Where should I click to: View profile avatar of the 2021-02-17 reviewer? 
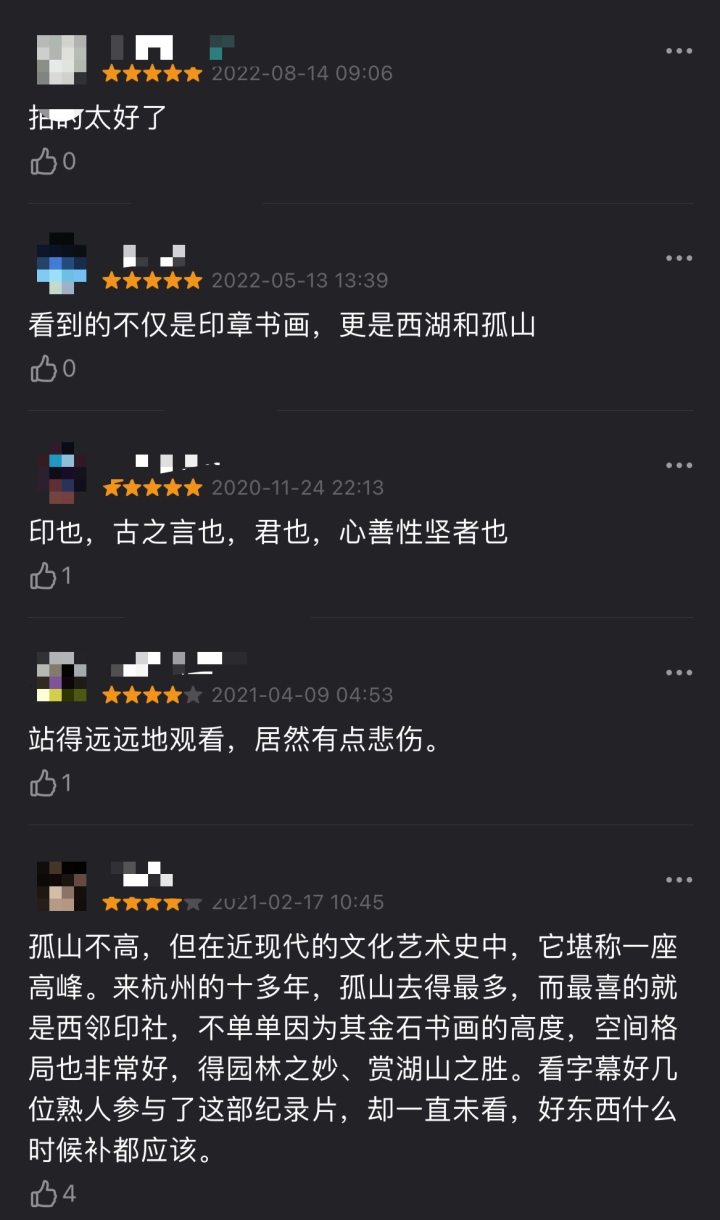click(61, 886)
